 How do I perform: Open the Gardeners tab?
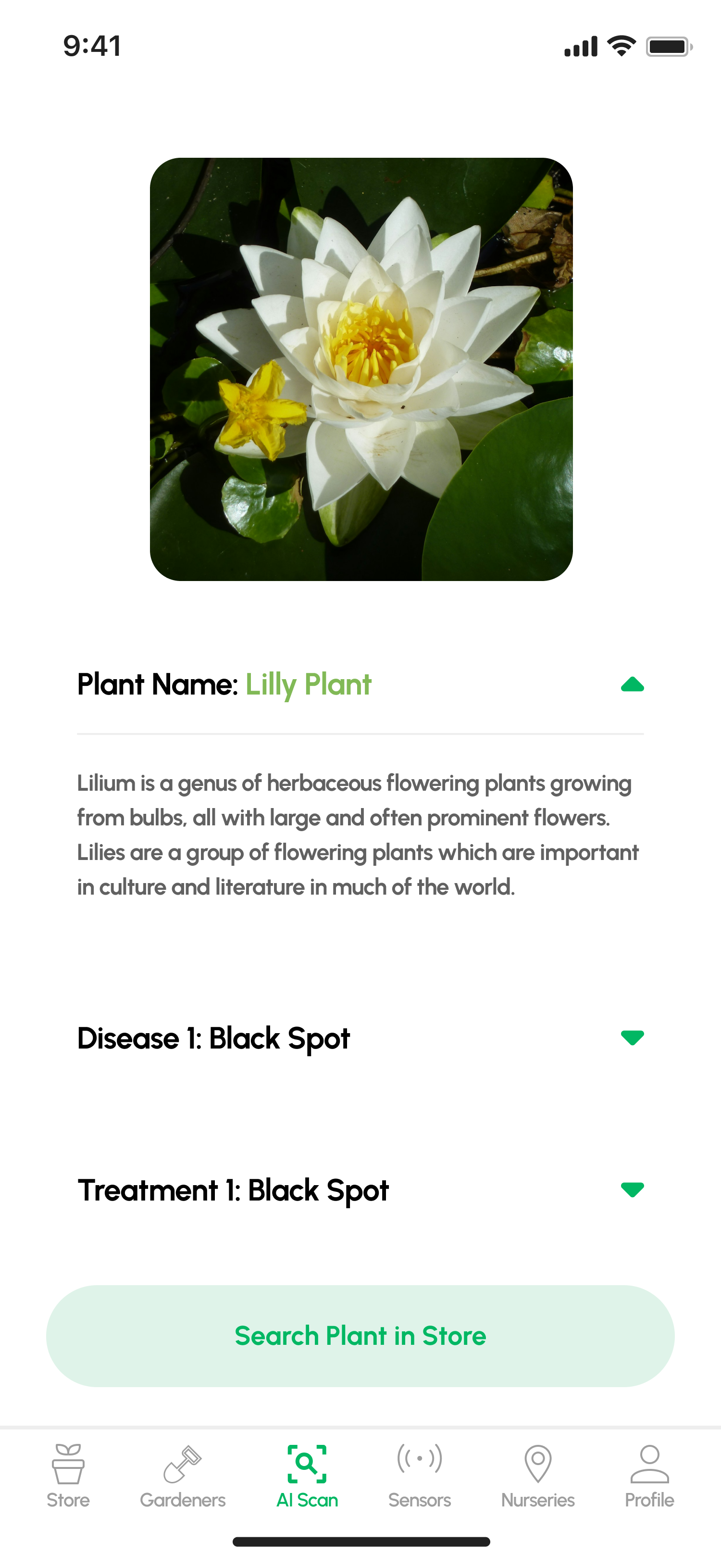point(183,1476)
